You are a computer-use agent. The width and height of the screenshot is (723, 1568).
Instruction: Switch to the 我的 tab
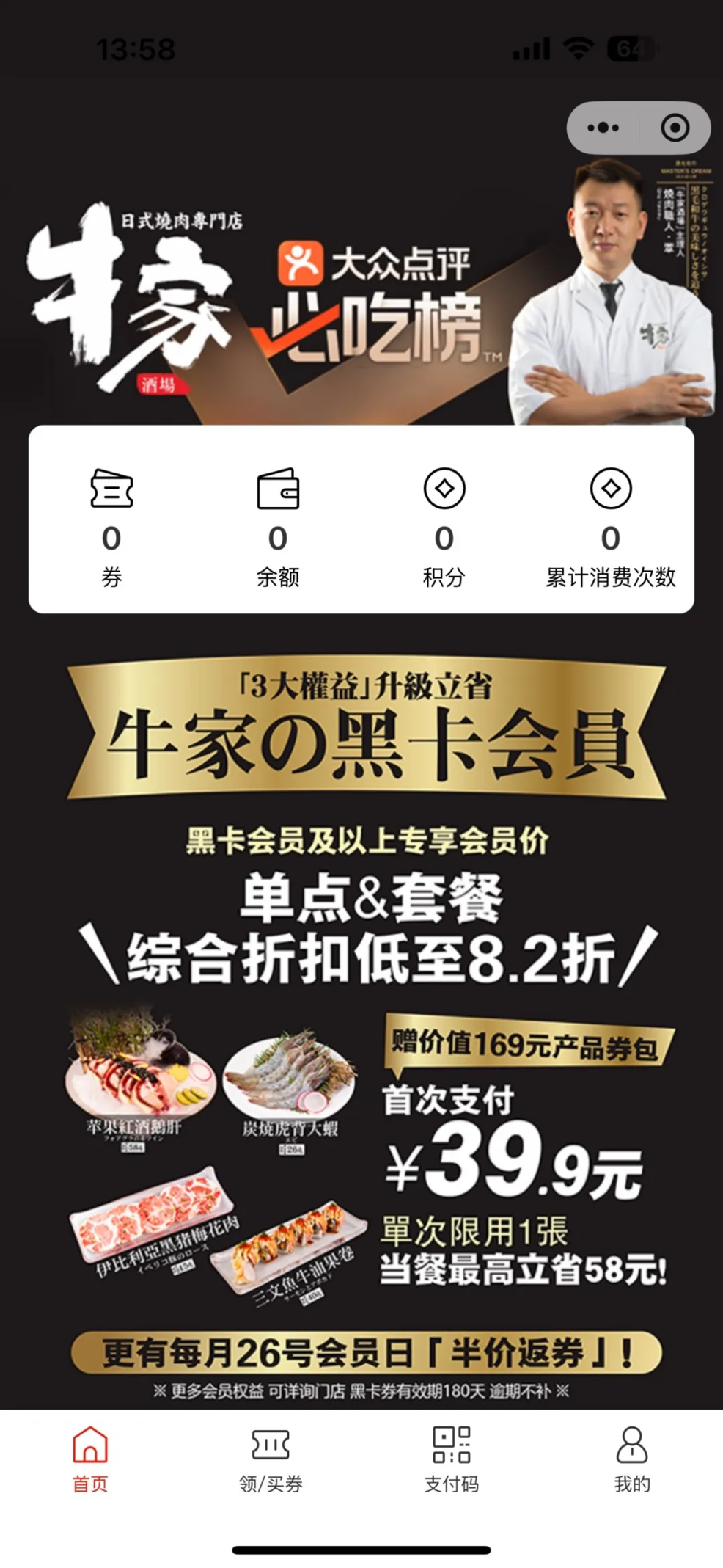632,1459
